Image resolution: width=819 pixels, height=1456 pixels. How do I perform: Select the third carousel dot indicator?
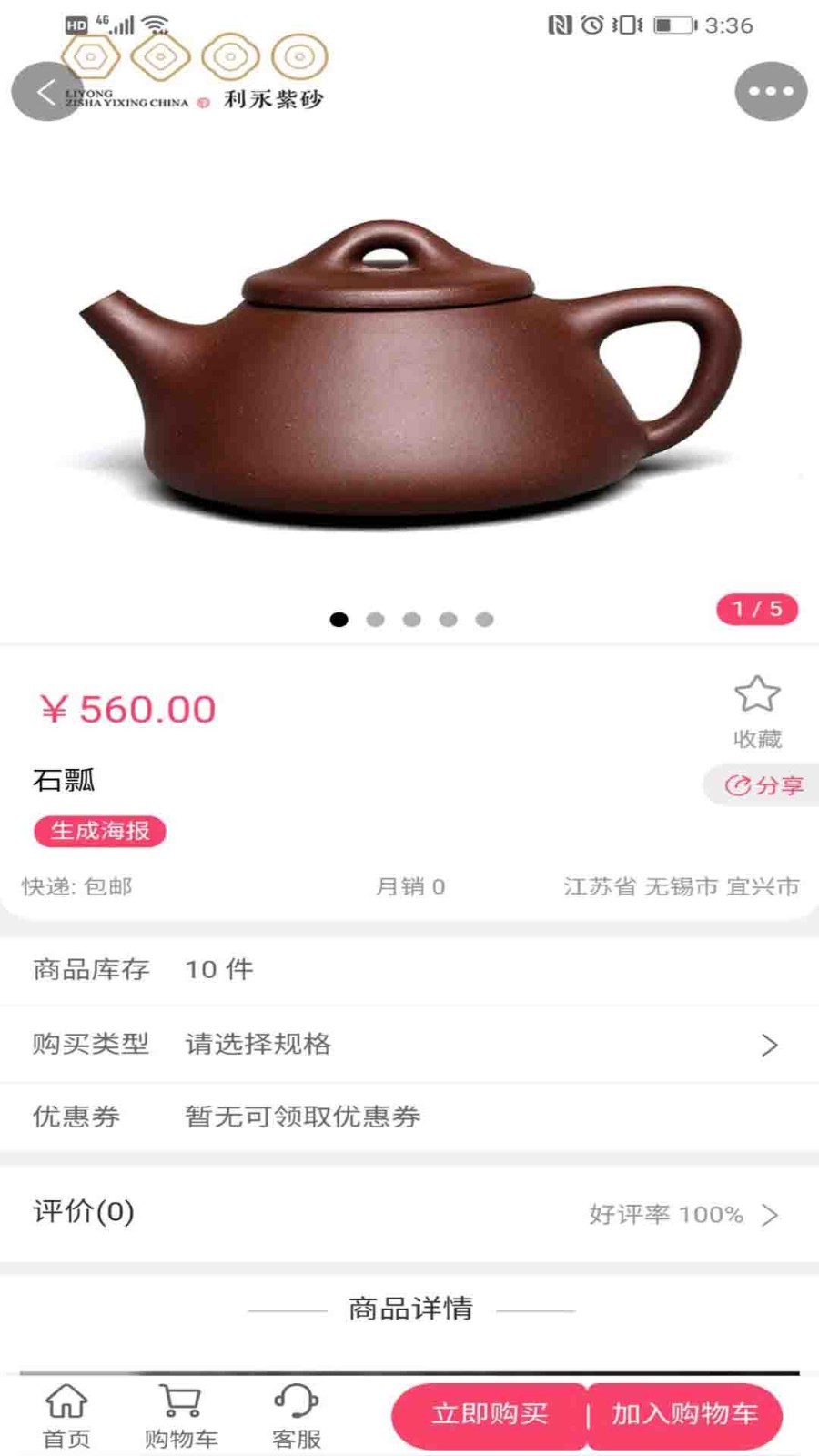(412, 620)
